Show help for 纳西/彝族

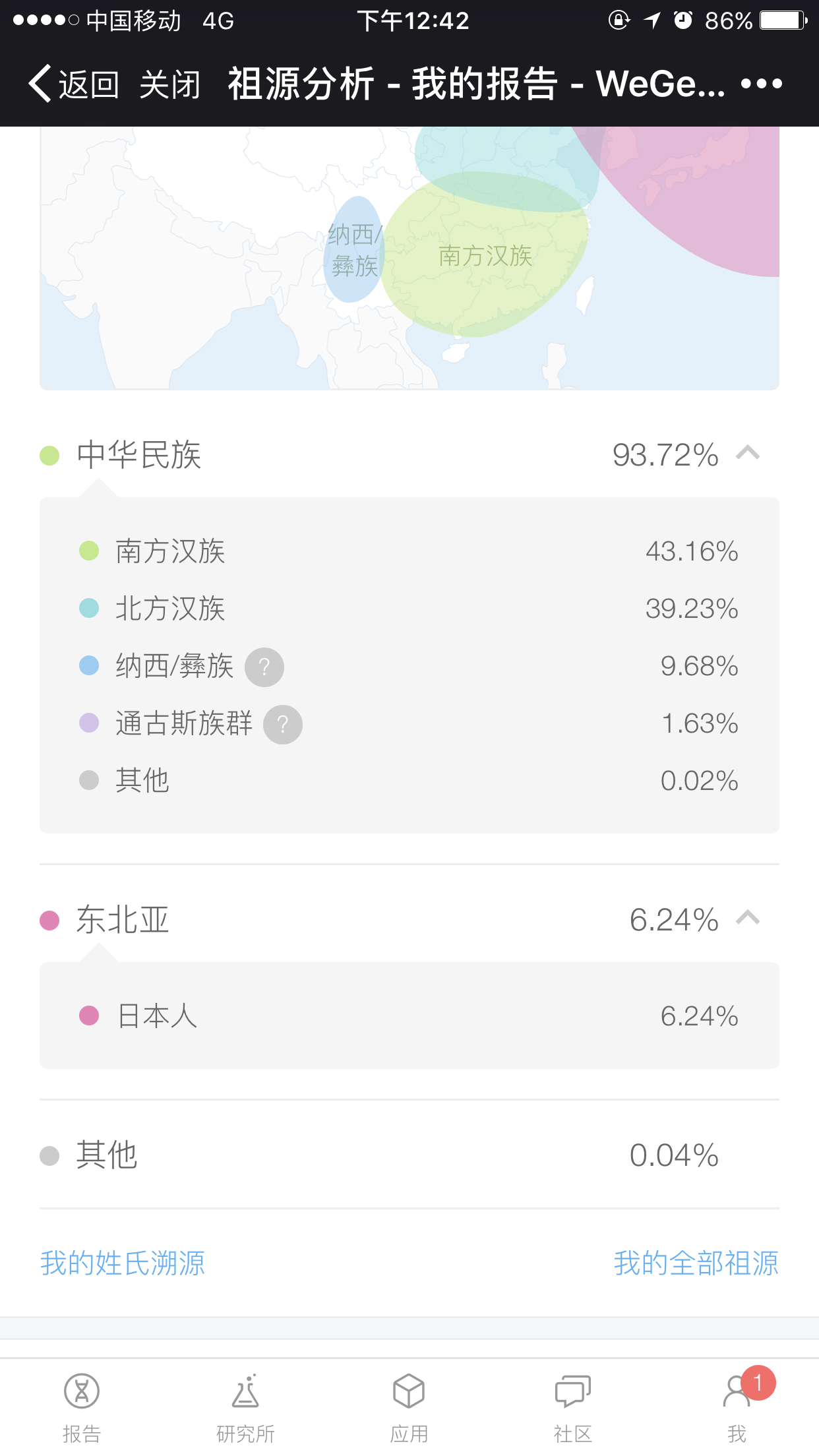pos(264,667)
